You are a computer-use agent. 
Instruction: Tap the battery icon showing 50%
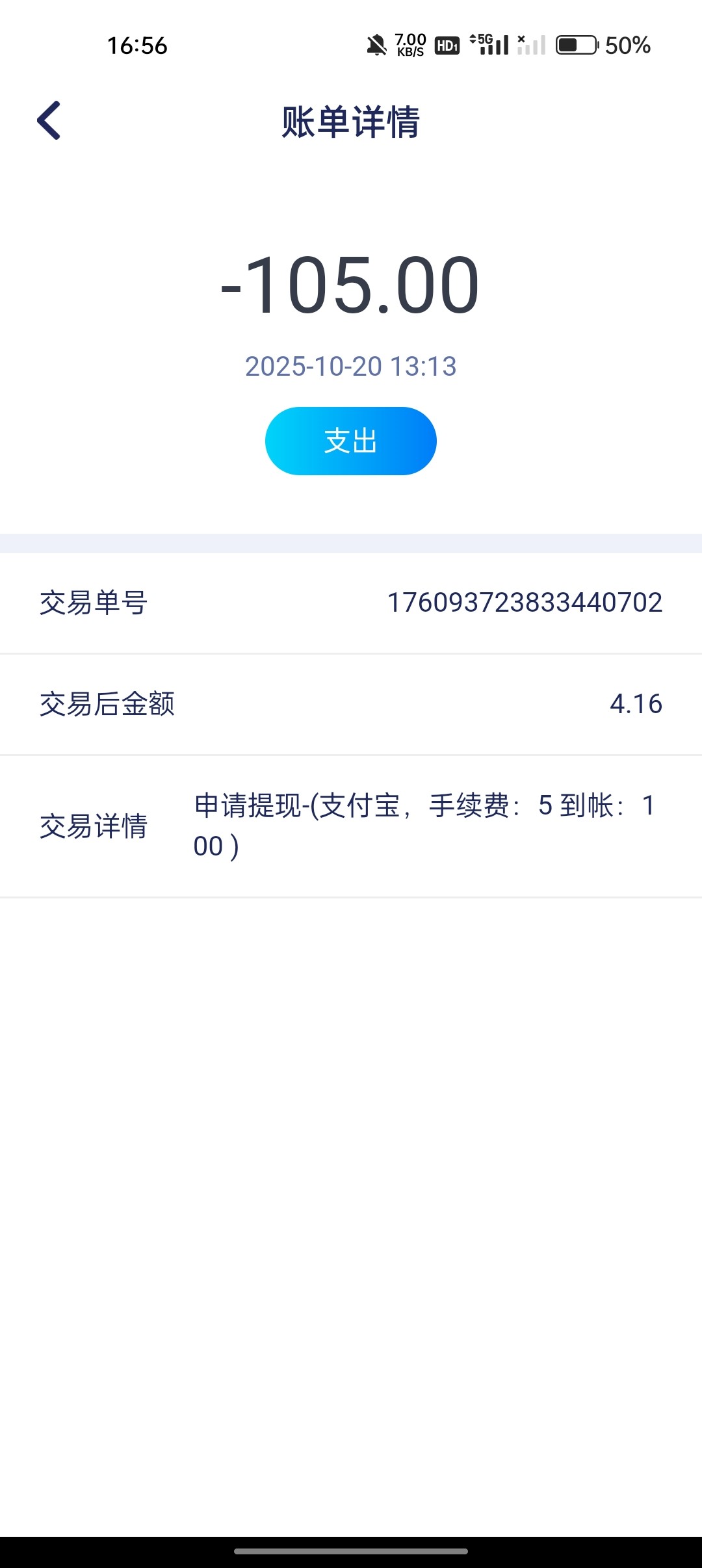pos(575,46)
